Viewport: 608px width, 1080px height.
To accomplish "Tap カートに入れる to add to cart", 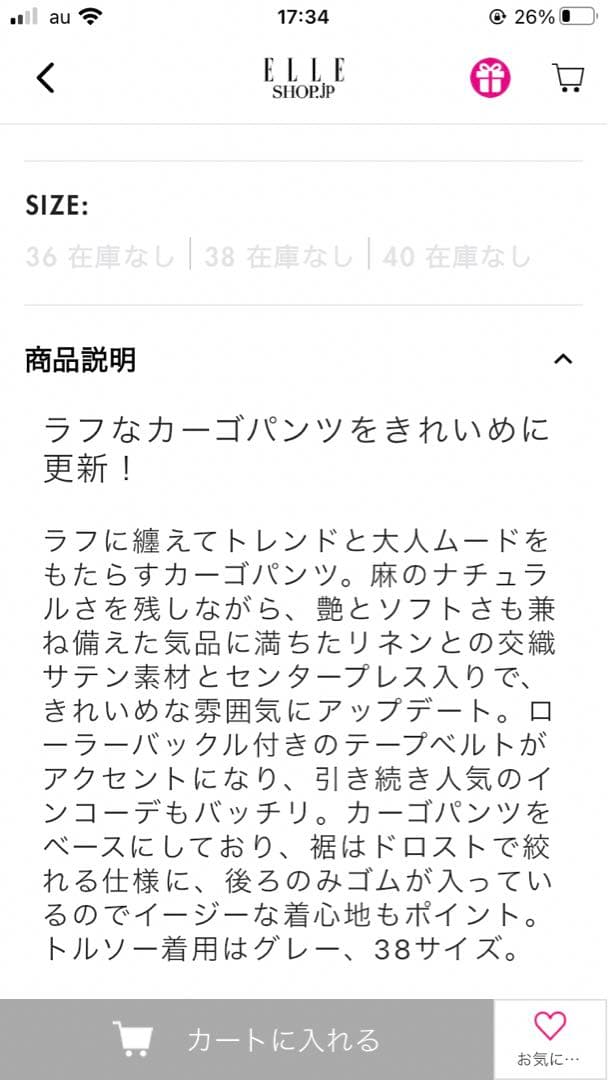I will 247,1040.
